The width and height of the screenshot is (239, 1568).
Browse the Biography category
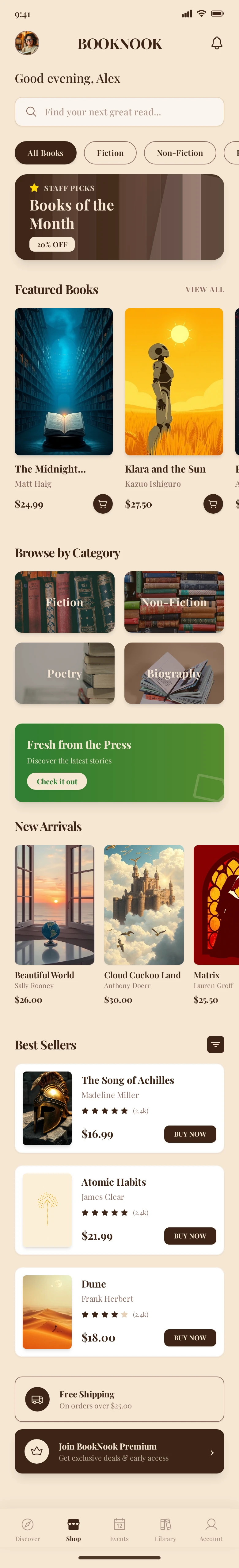[174, 673]
